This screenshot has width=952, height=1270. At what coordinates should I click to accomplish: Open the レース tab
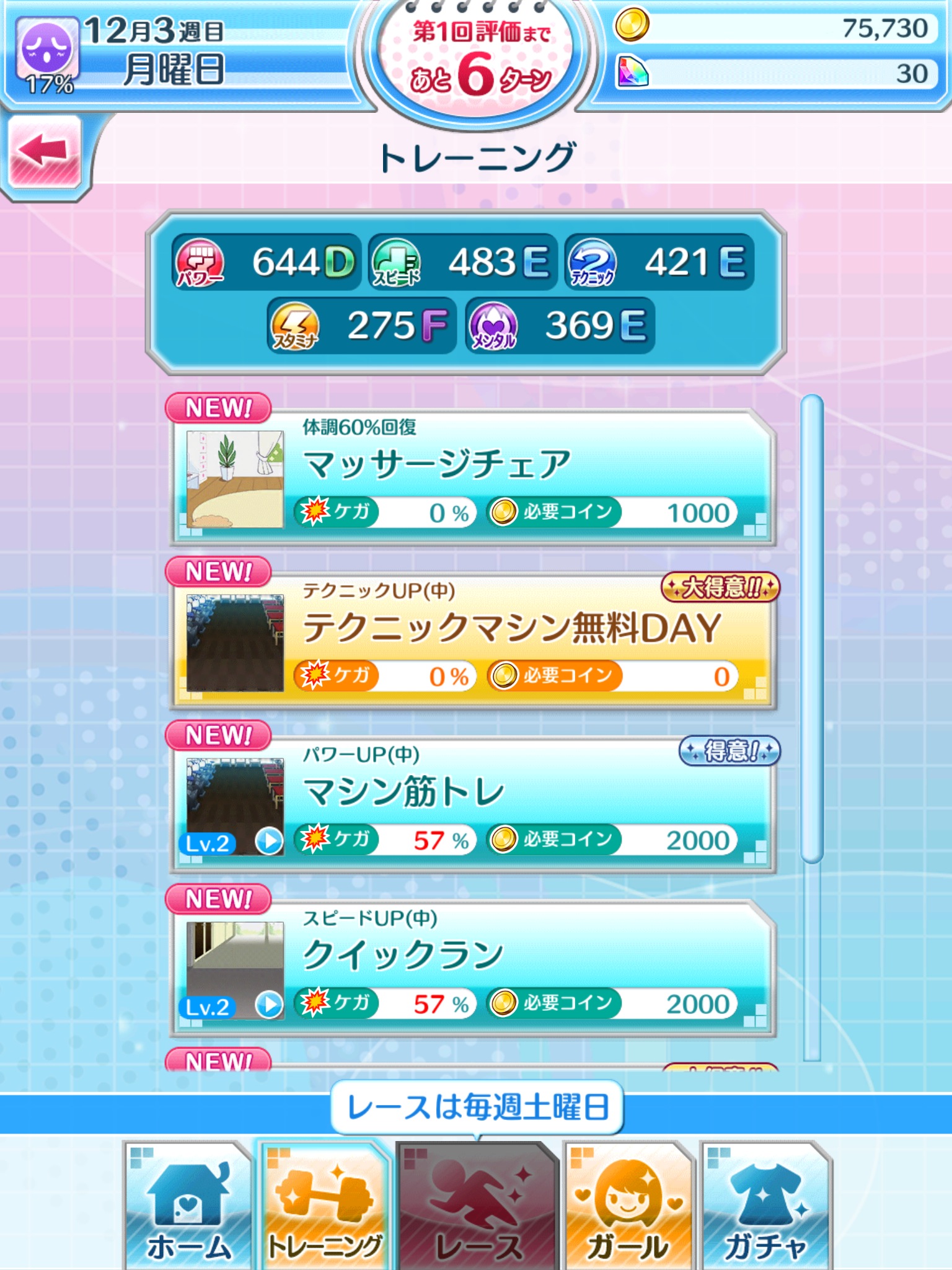coord(477,1206)
